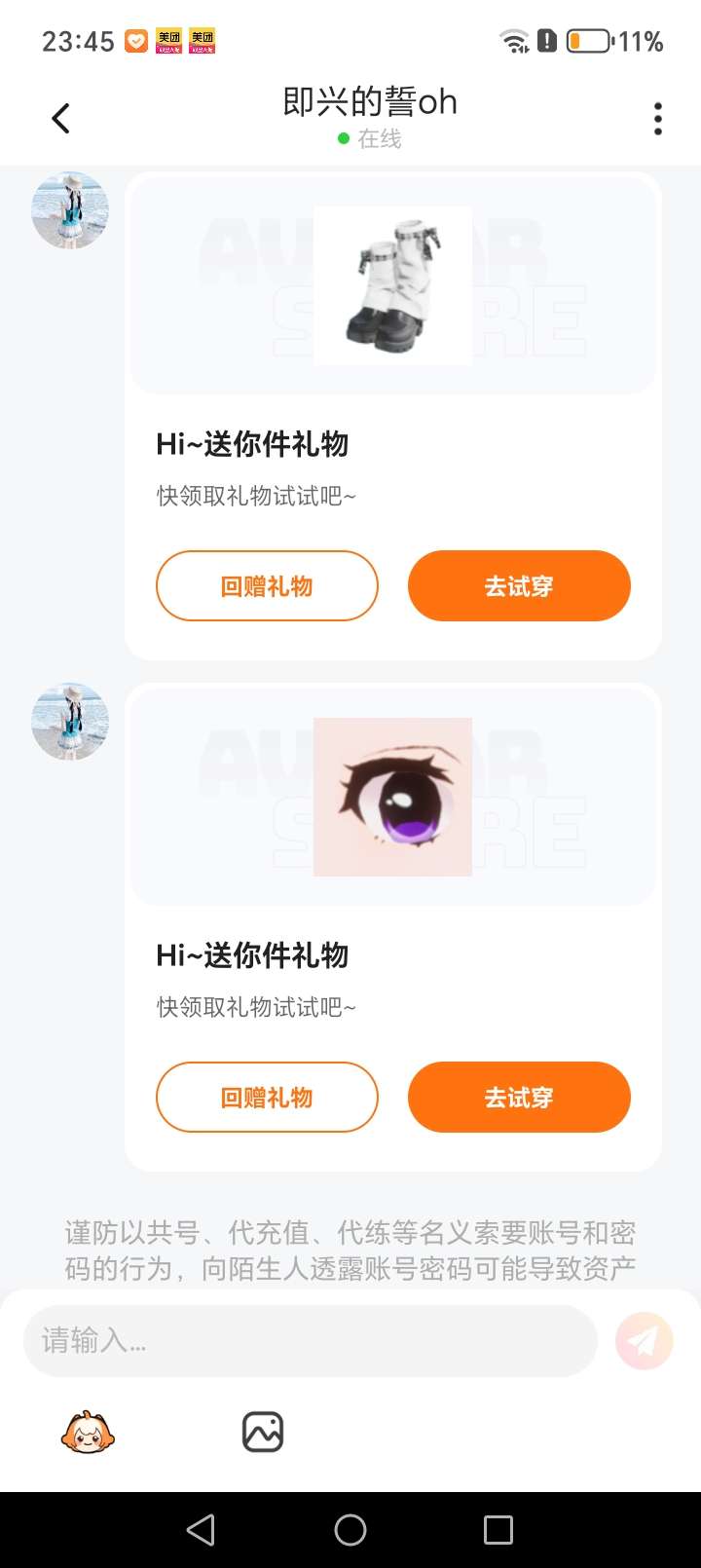Tap 去试穿 for the boots gift
The height and width of the screenshot is (1568, 701).
coord(519,586)
